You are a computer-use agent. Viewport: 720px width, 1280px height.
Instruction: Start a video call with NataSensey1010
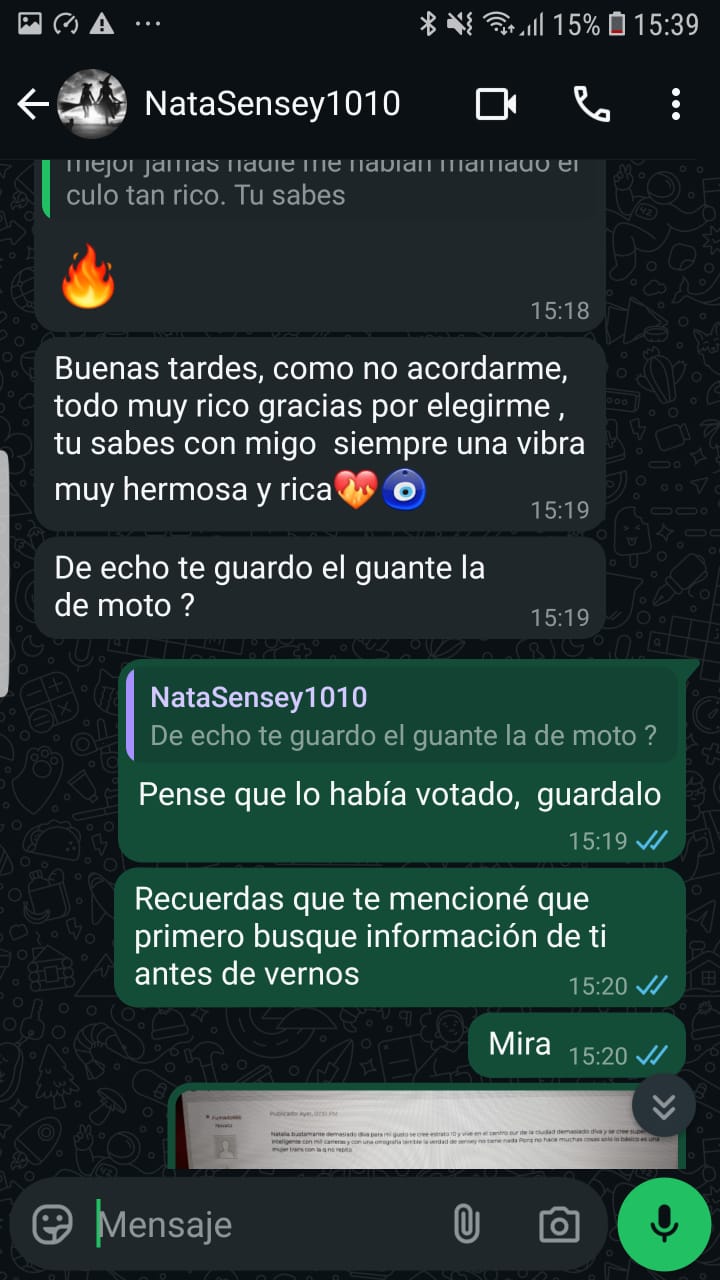pyautogui.click(x=496, y=104)
